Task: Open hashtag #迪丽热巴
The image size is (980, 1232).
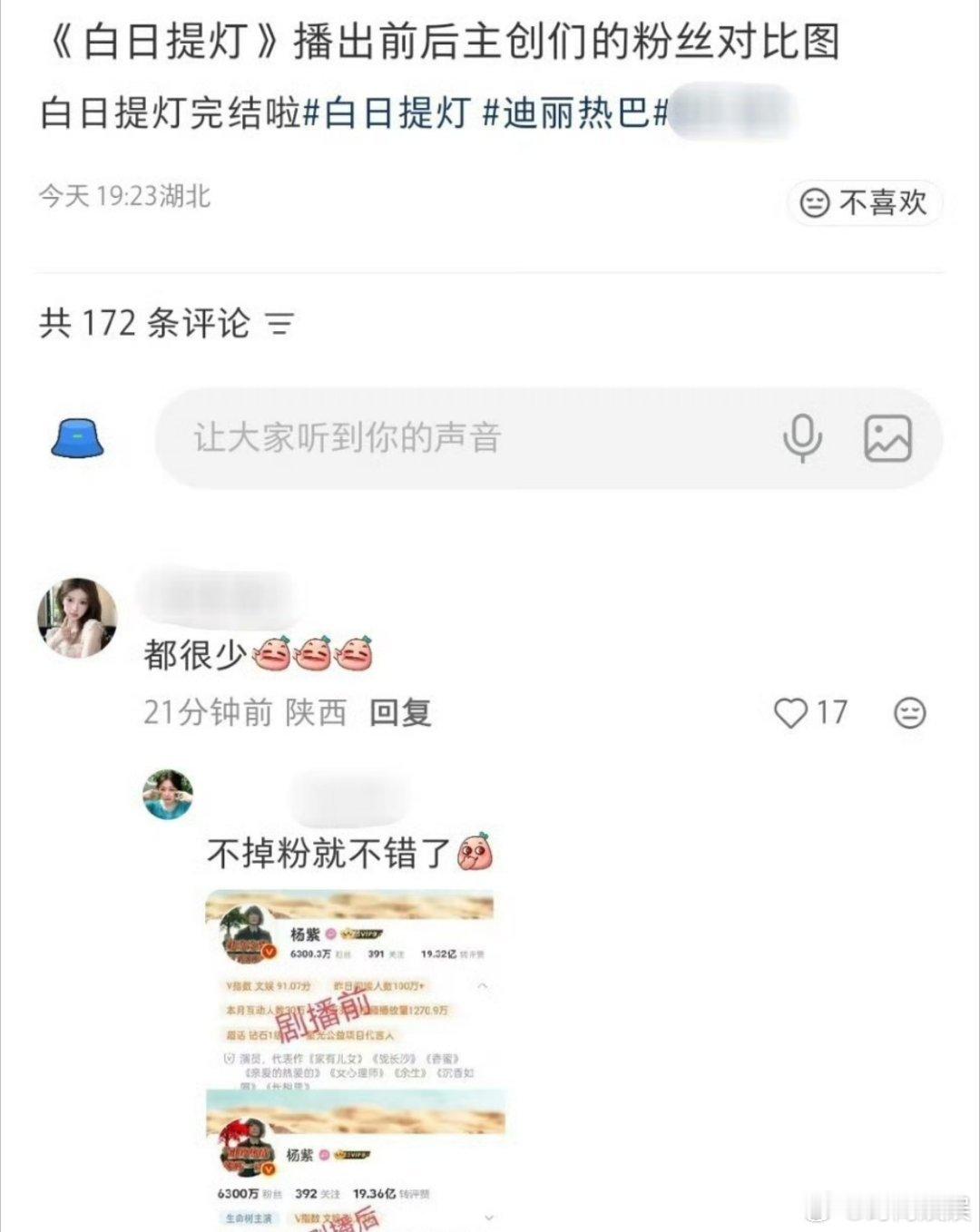Action: click(567, 112)
